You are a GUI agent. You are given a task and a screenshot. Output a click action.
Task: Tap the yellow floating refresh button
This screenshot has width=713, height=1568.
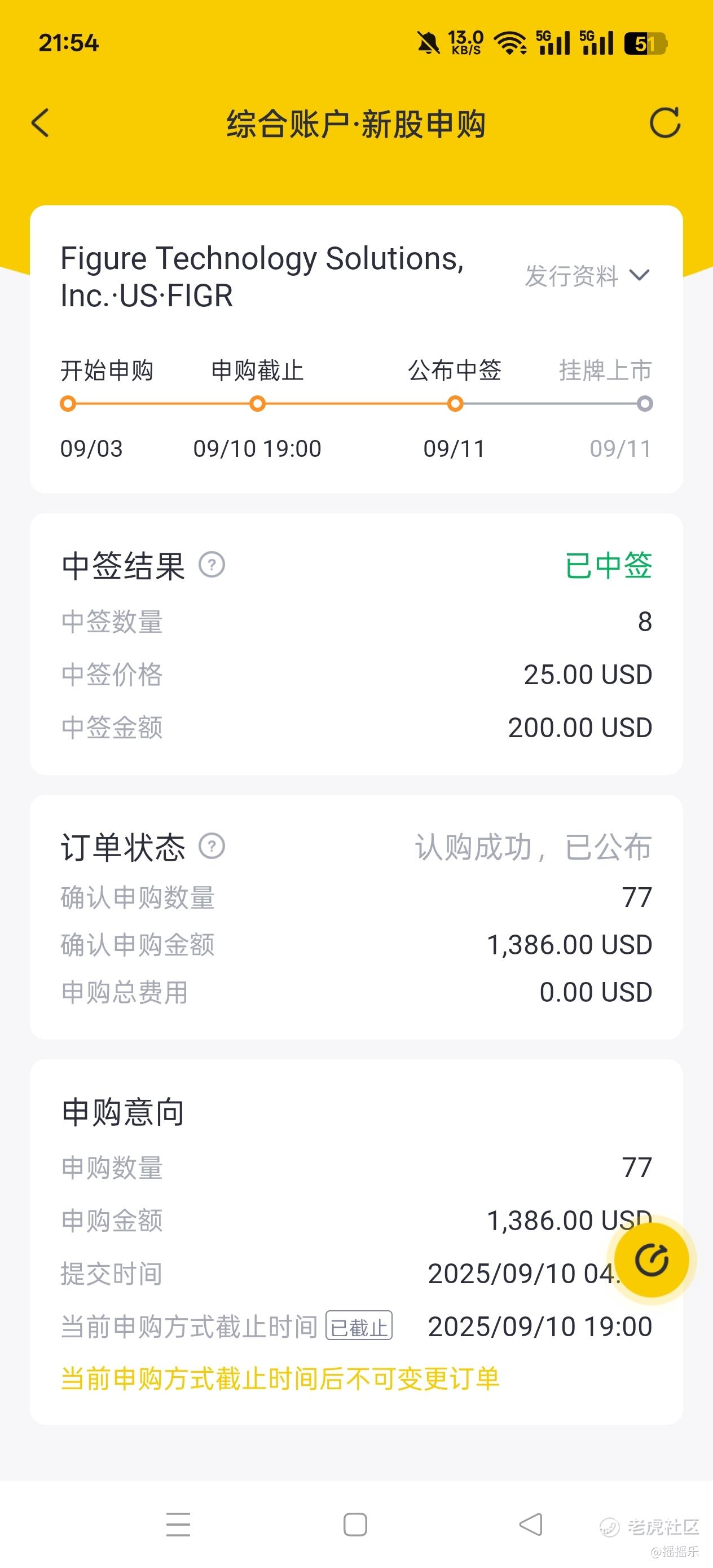(x=651, y=1259)
